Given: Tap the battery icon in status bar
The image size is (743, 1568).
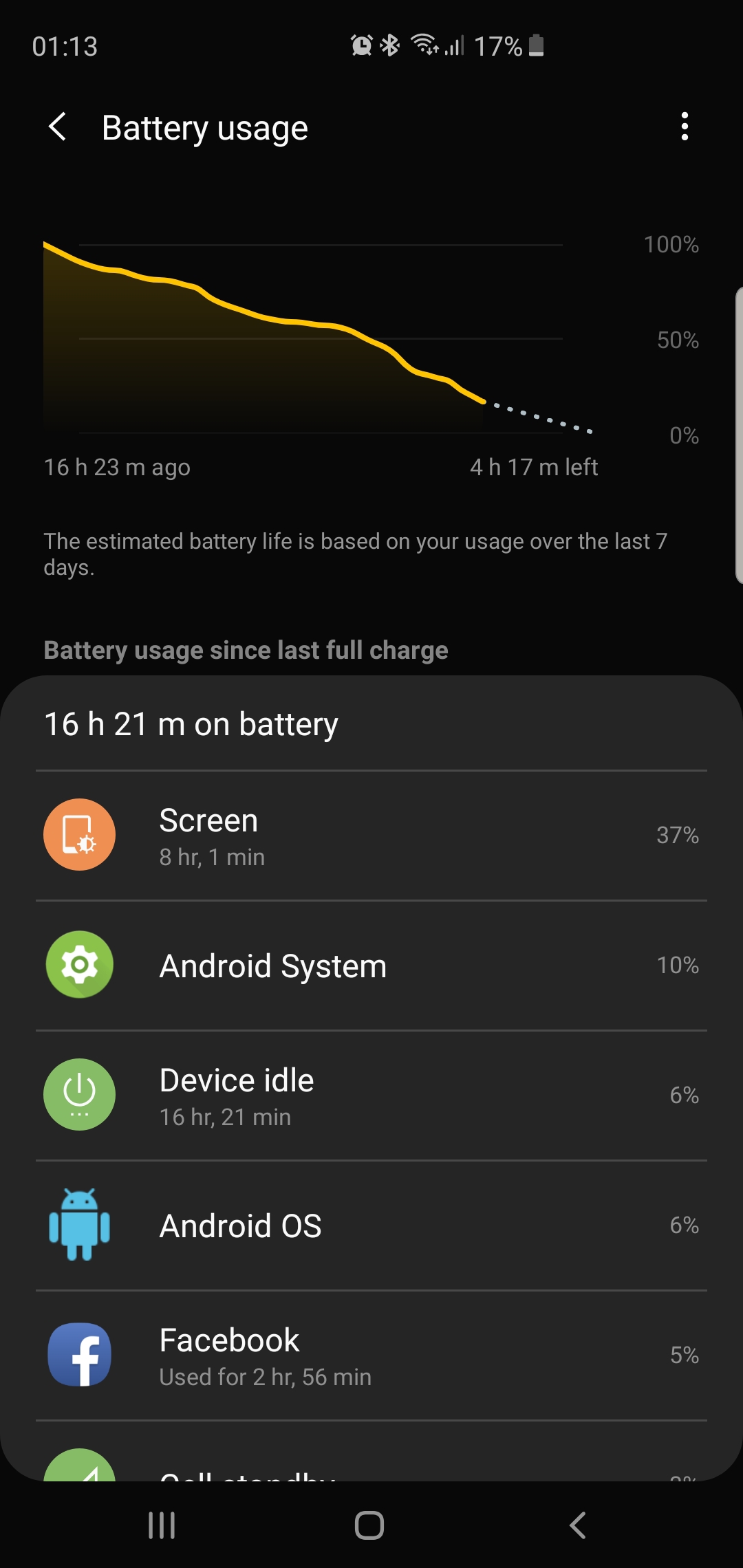Looking at the screenshot, I should tap(535, 45).
